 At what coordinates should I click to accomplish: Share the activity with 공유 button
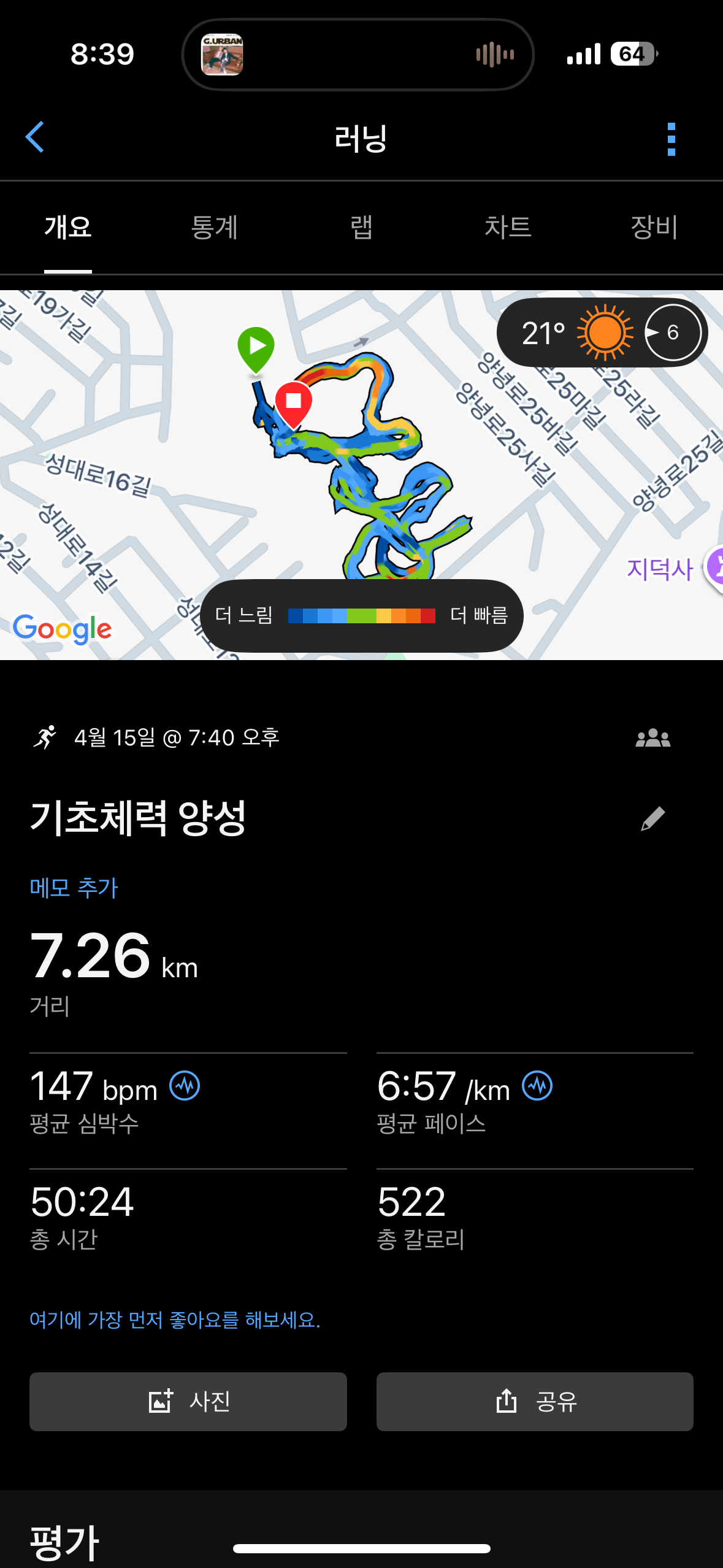pos(535,1402)
